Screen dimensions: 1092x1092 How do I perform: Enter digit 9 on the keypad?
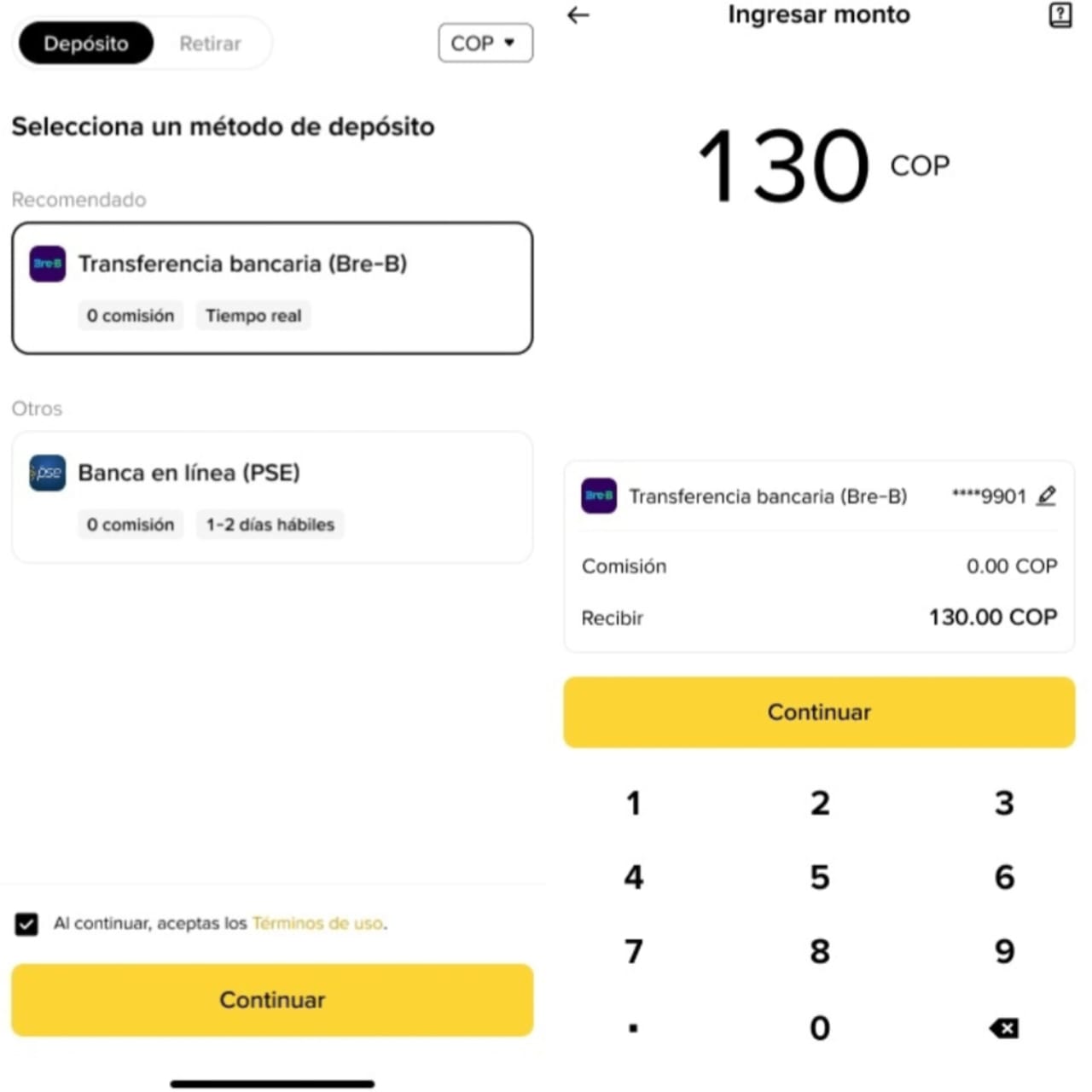(1004, 951)
